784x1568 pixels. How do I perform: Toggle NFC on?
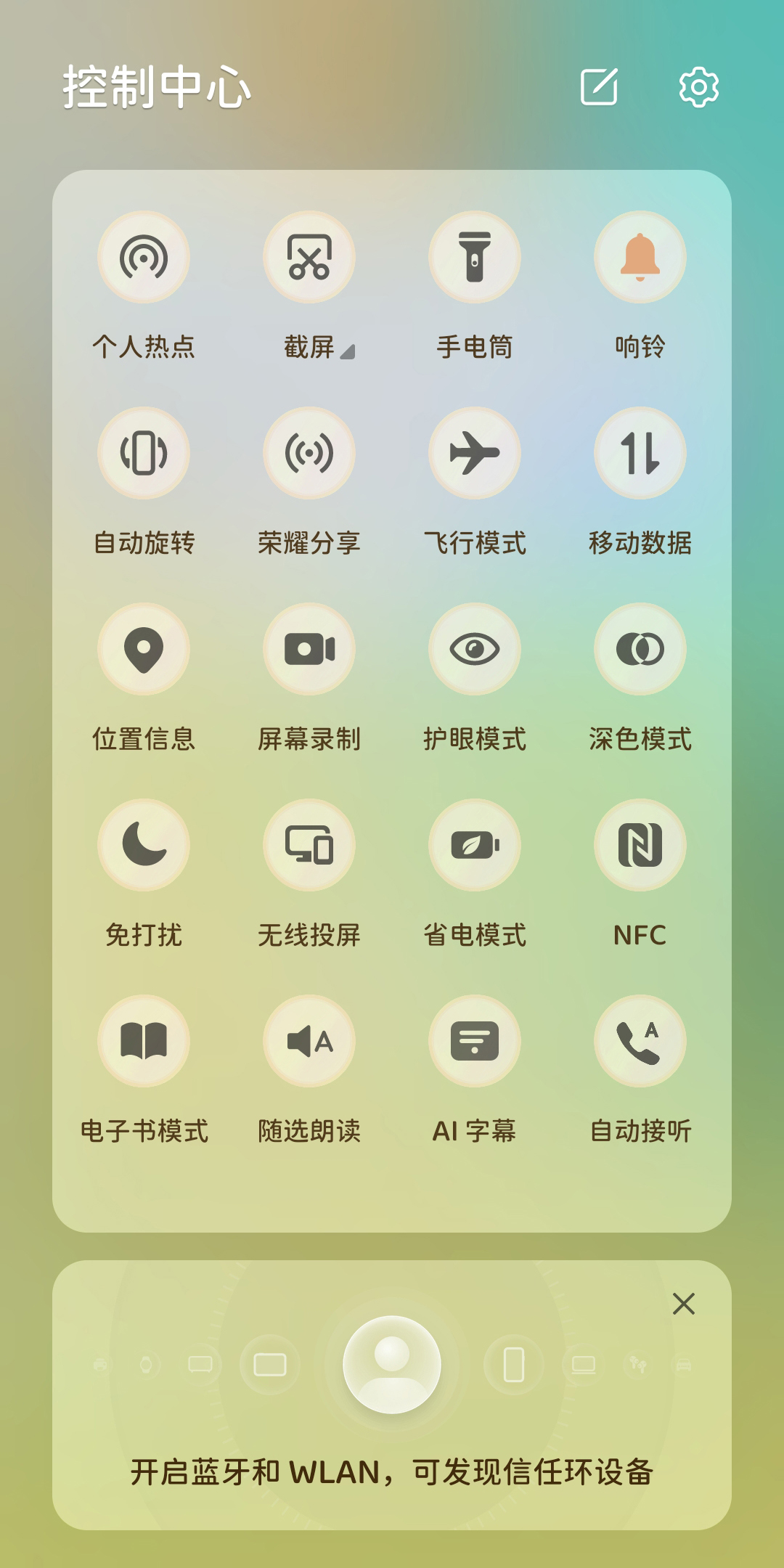click(x=640, y=845)
